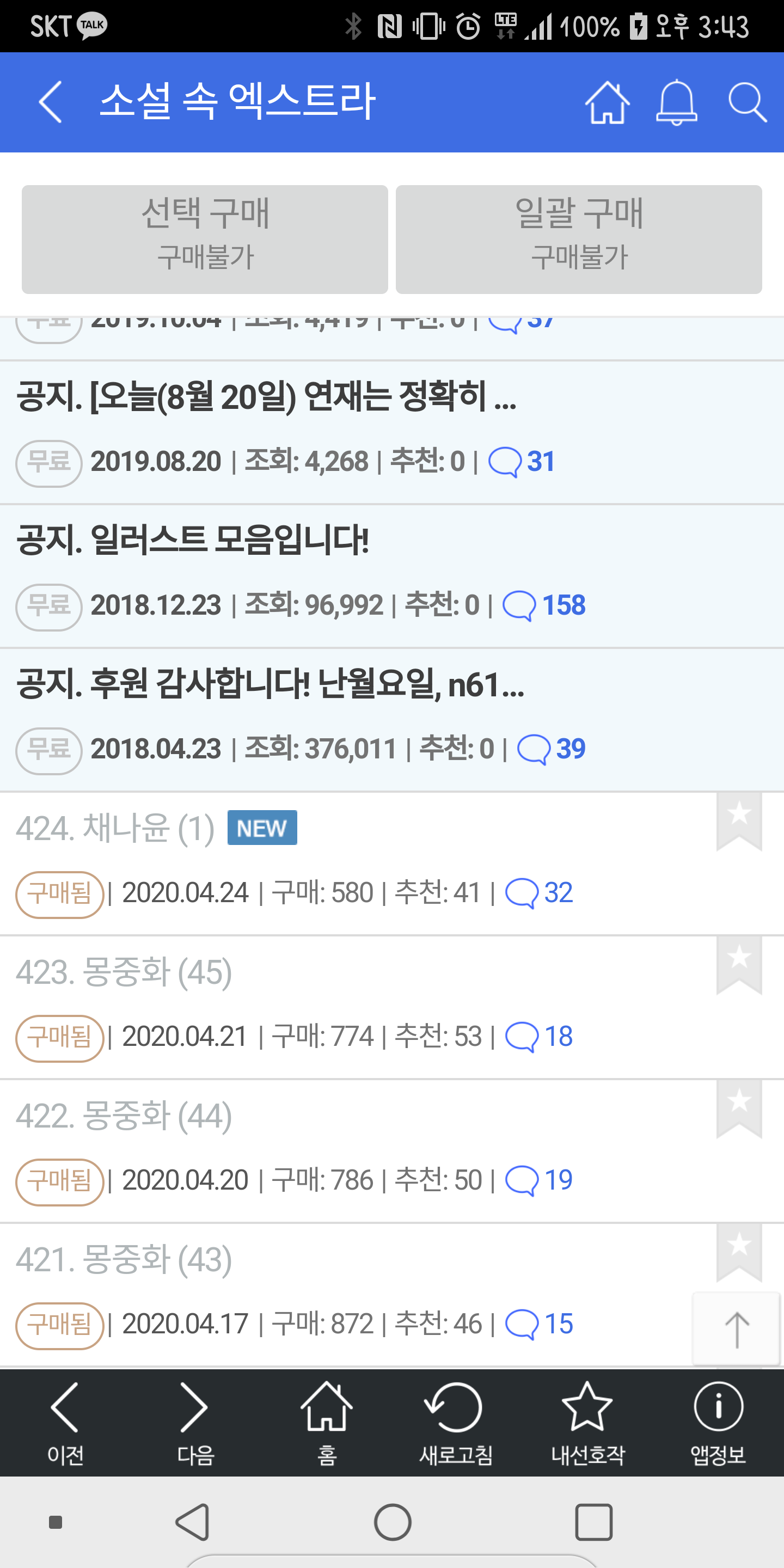Open the 8월 20일 연재 notice
This screenshot has height=1568, width=784.
pos(392,432)
